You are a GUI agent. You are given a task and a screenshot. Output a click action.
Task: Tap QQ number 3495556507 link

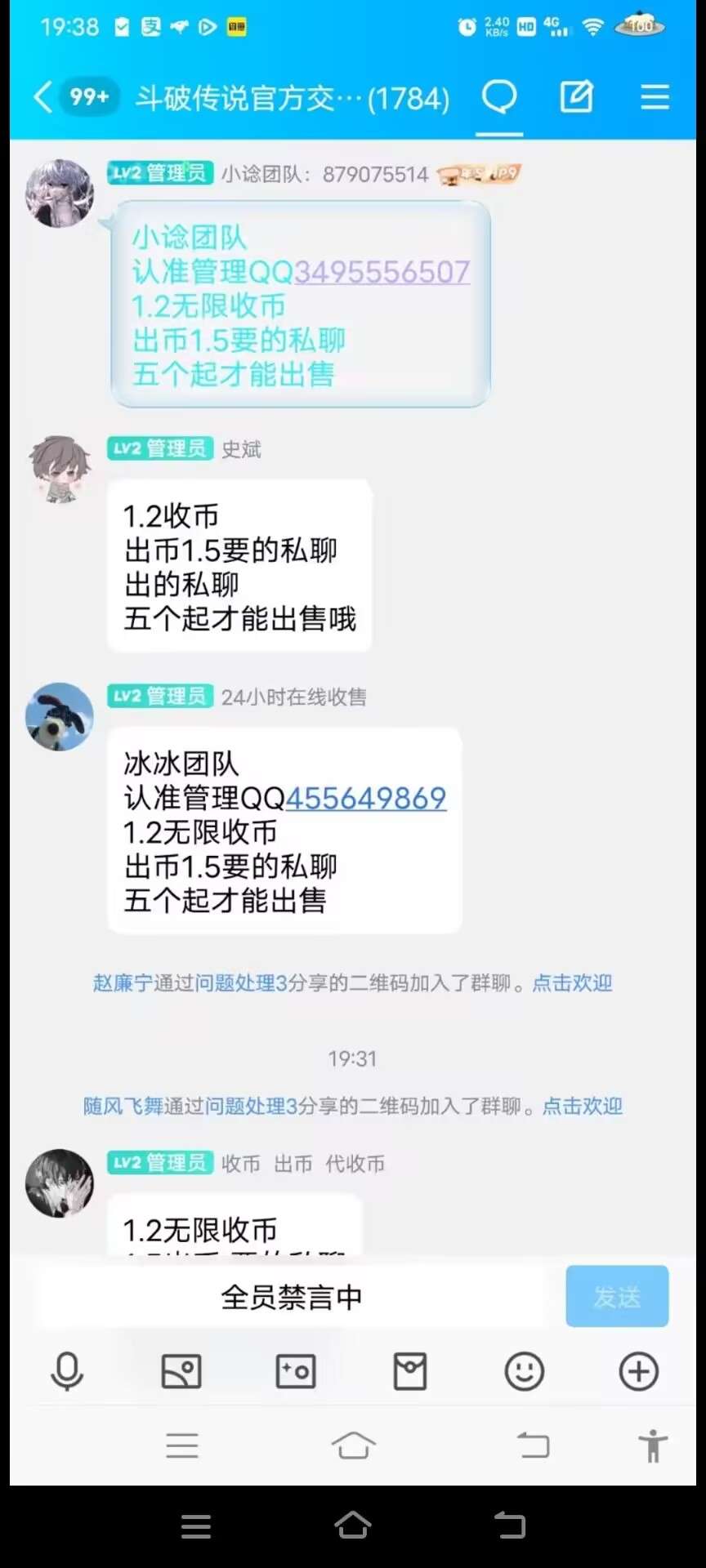click(382, 272)
